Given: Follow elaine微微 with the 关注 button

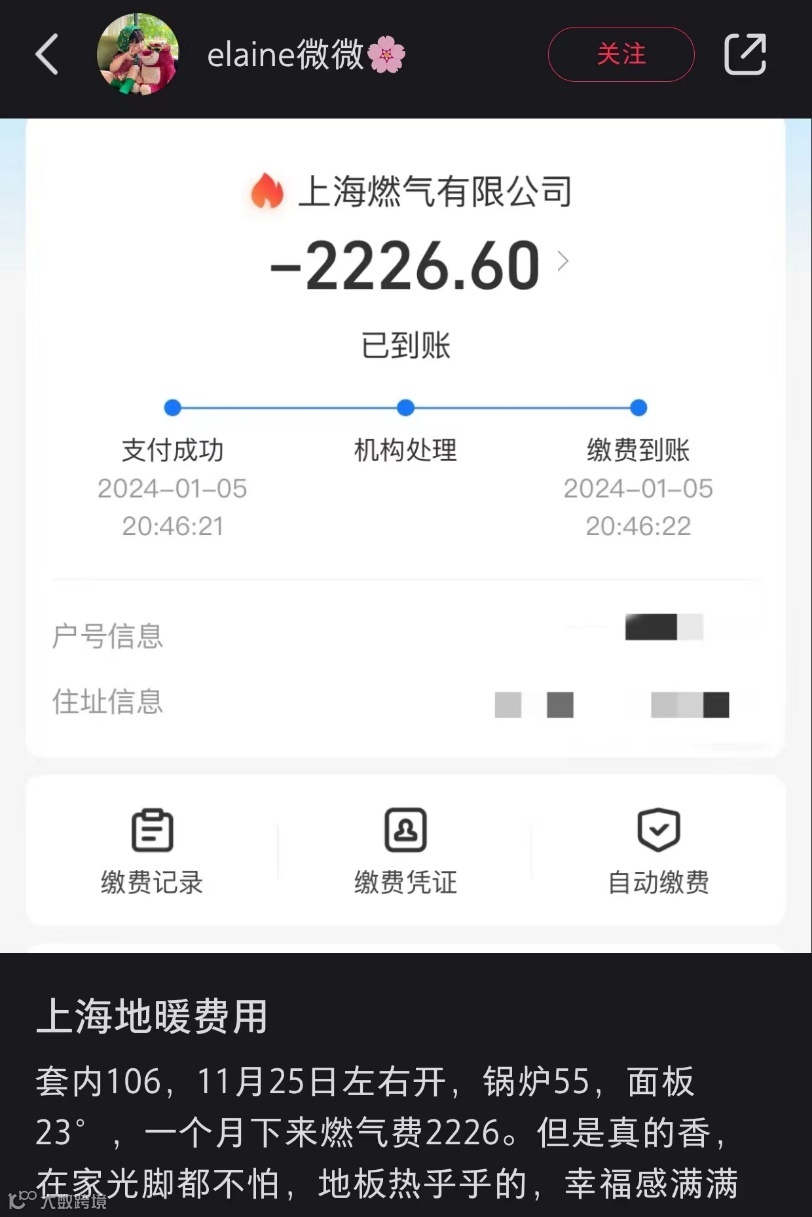Looking at the screenshot, I should [x=621, y=54].
